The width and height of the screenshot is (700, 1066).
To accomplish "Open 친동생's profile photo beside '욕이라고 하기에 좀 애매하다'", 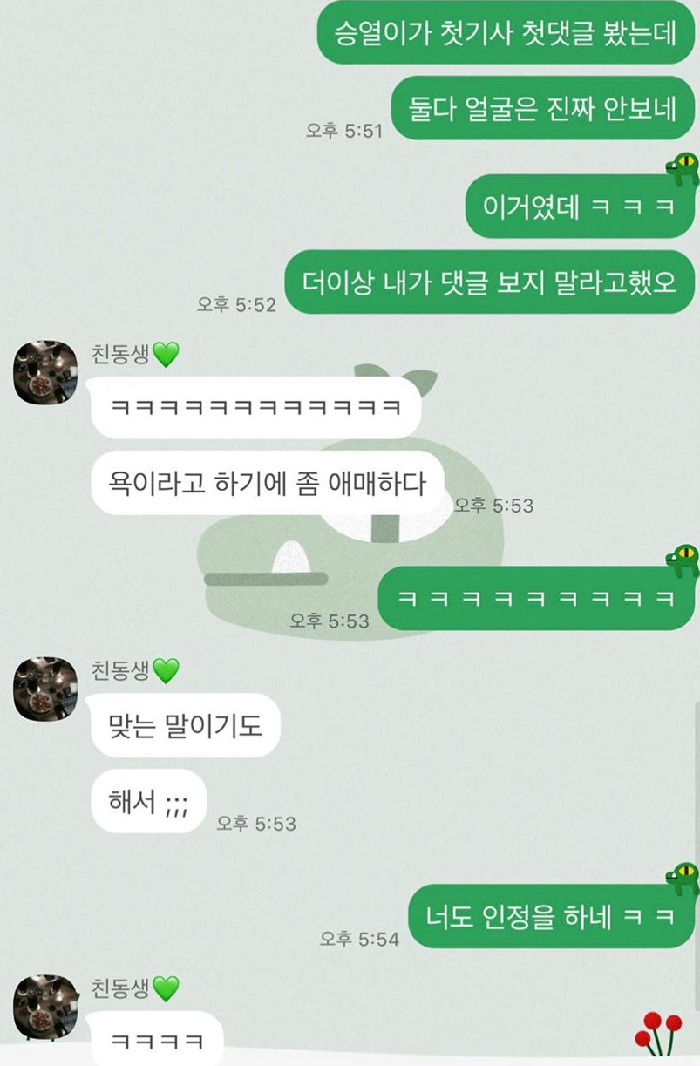I will pos(45,373).
